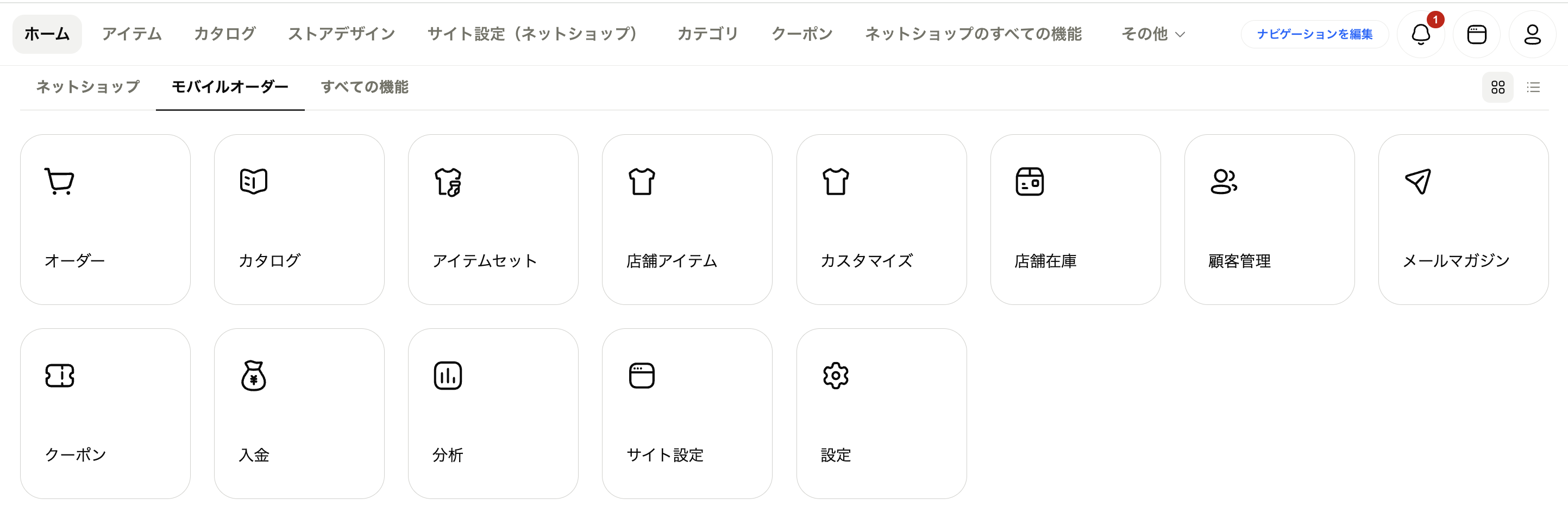Switch to the すべての機能 tab
This screenshot has width=1568, height=524.
pos(364,87)
